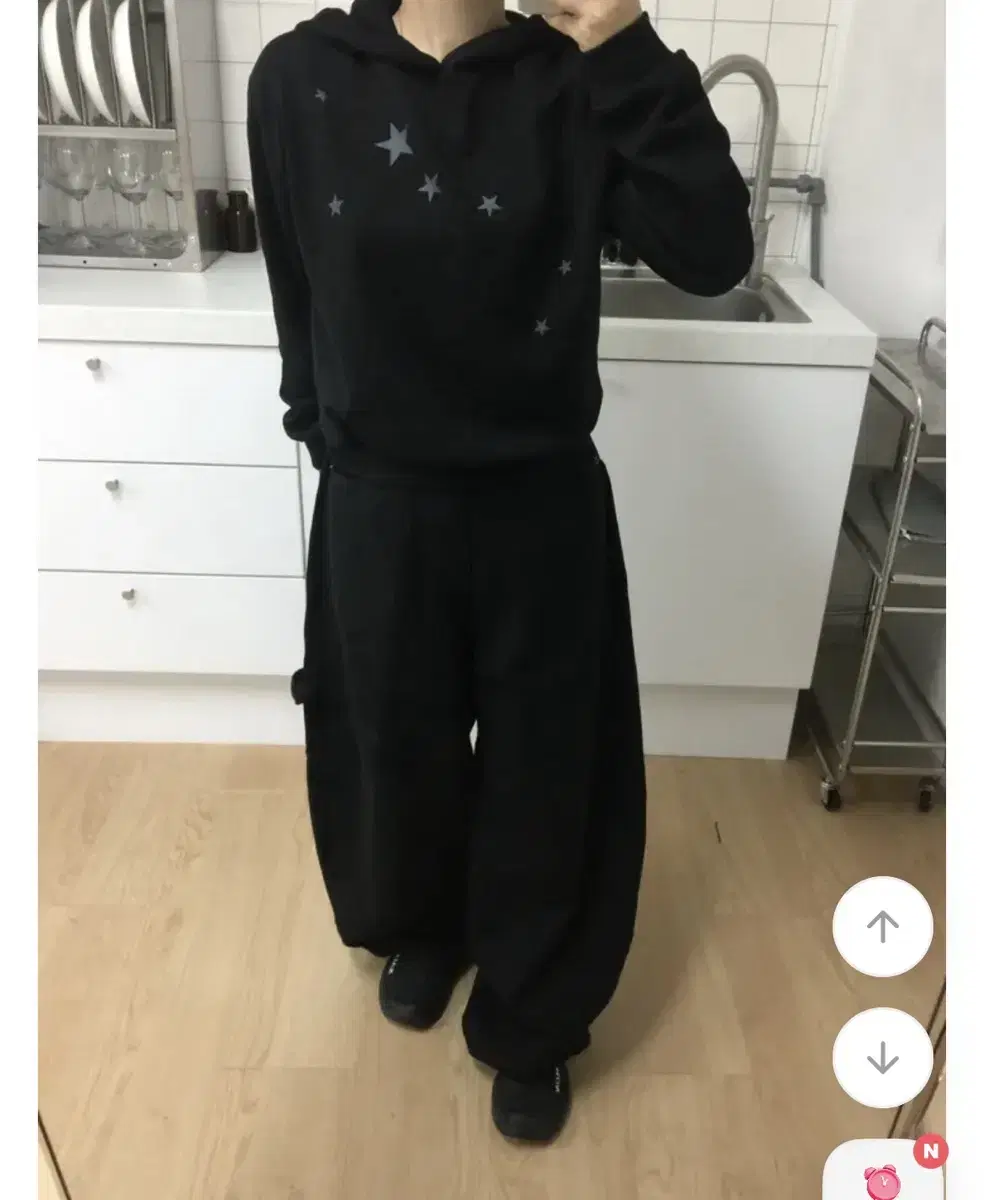Select the downward arrow in the white circle
Image resolution: width=984 pixels, height=1200 pixels.
pos(881,1055)
